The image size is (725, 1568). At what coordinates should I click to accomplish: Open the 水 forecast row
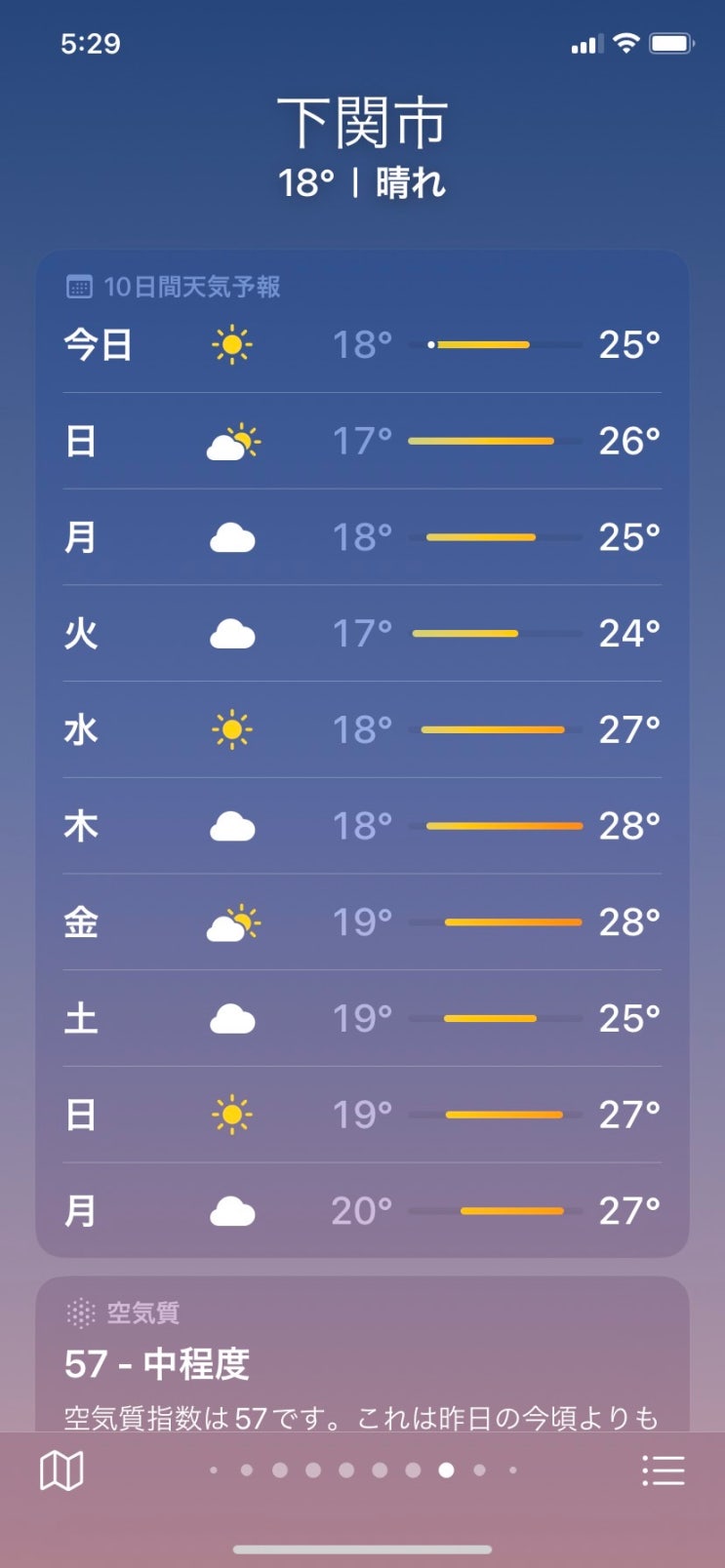click(x=362, y=729)
